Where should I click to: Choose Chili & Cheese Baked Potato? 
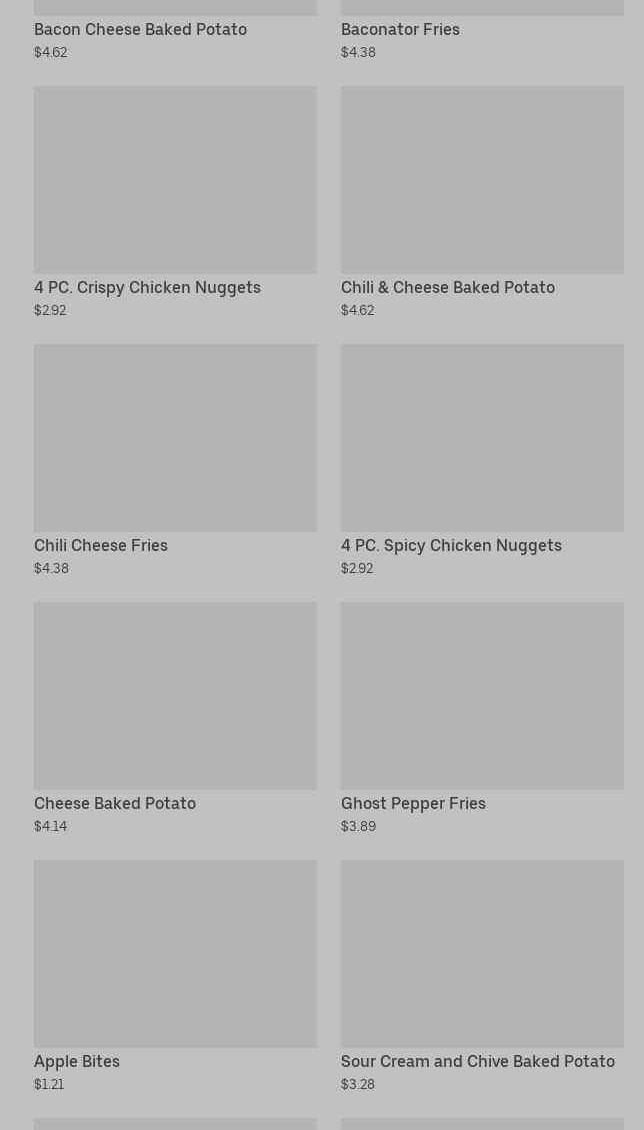[482, 203]
